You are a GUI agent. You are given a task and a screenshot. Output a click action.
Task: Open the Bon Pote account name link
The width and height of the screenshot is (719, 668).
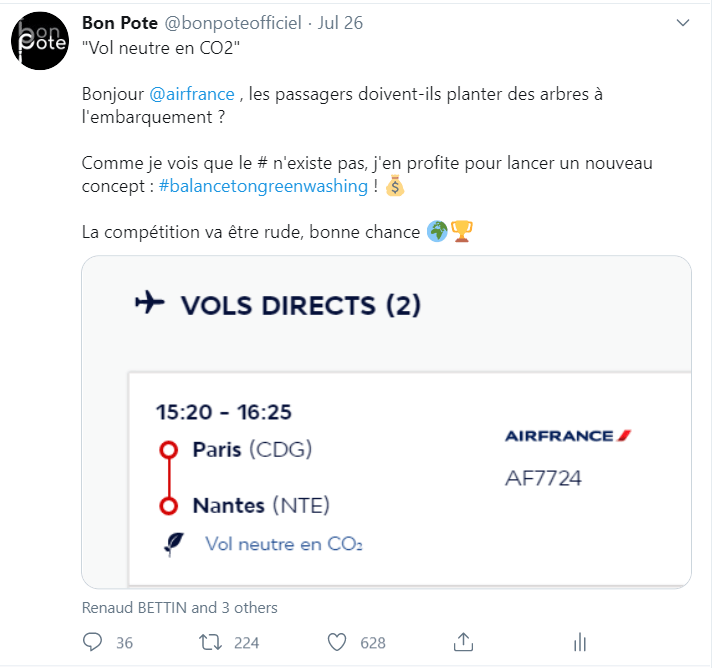click(x=119, y=23)
